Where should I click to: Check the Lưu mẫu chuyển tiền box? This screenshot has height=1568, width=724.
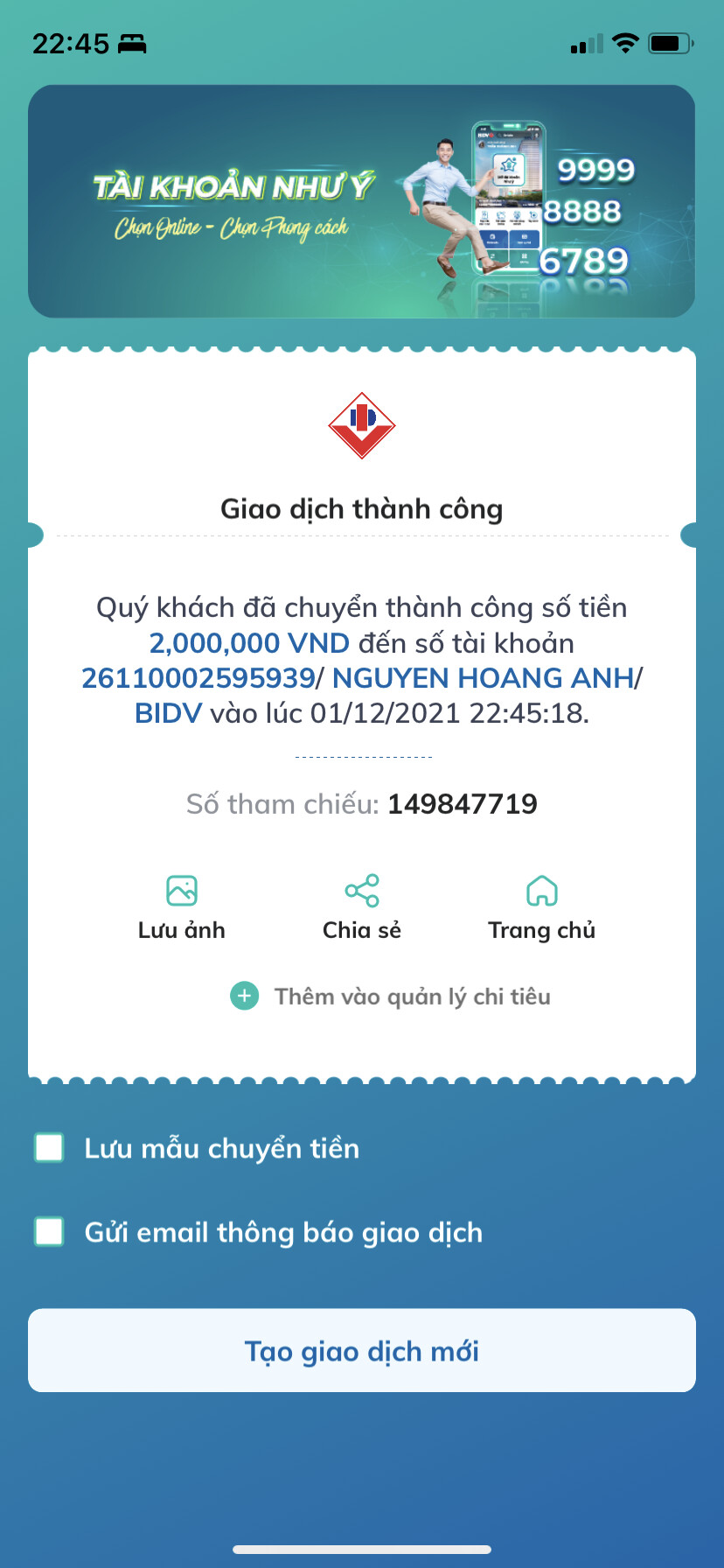click(49, 1147)
